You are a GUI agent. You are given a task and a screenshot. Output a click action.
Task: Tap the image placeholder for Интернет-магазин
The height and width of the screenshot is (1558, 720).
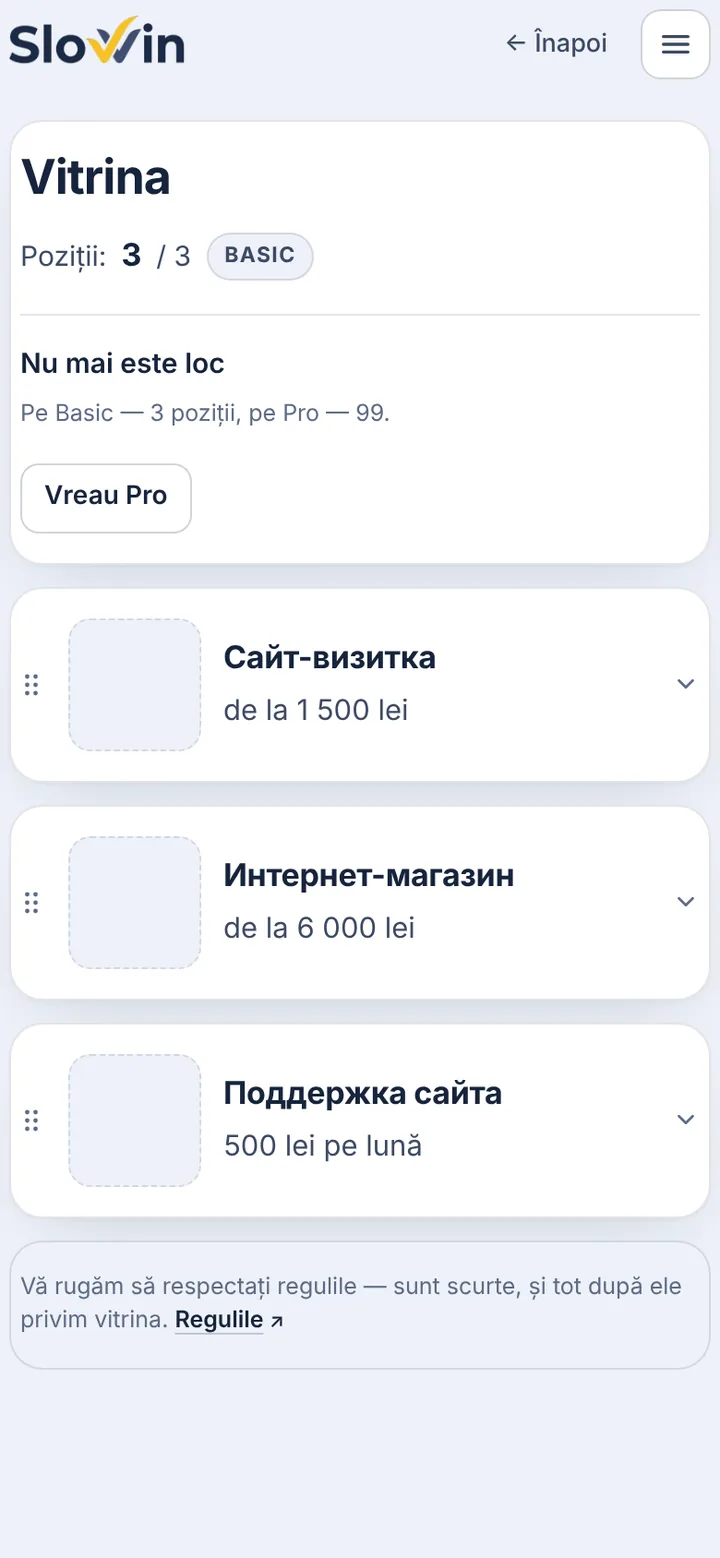[135, 903]
